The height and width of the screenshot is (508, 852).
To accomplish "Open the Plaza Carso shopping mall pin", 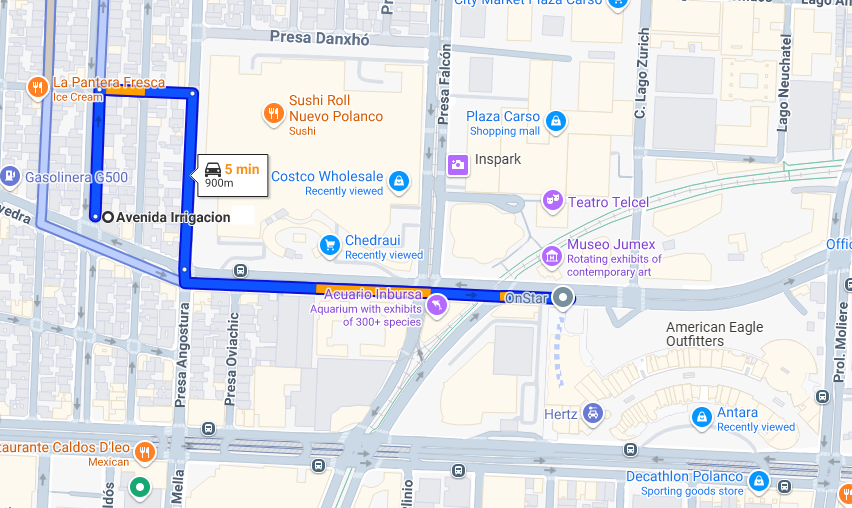I will click(556, 123).
